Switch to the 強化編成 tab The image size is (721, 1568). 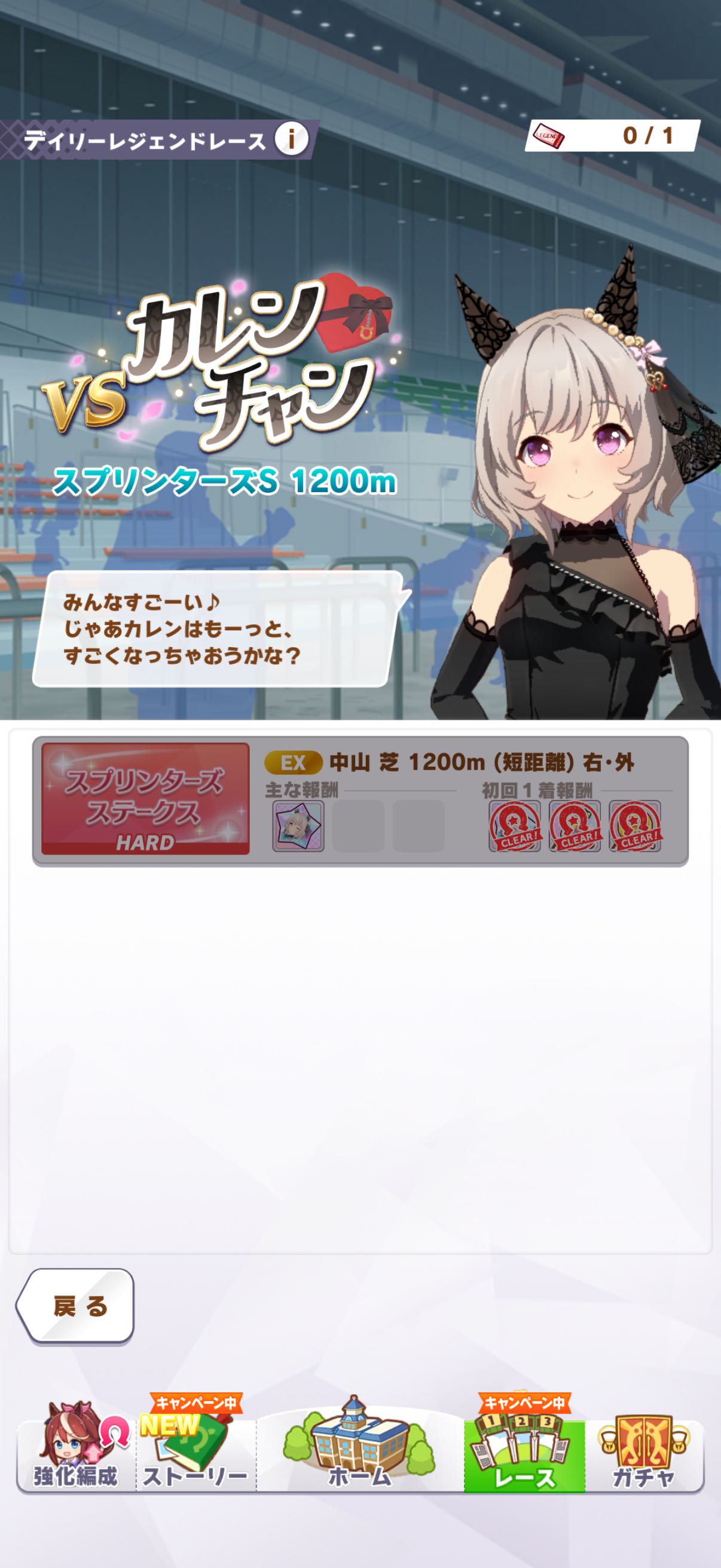coord(77,1455)
